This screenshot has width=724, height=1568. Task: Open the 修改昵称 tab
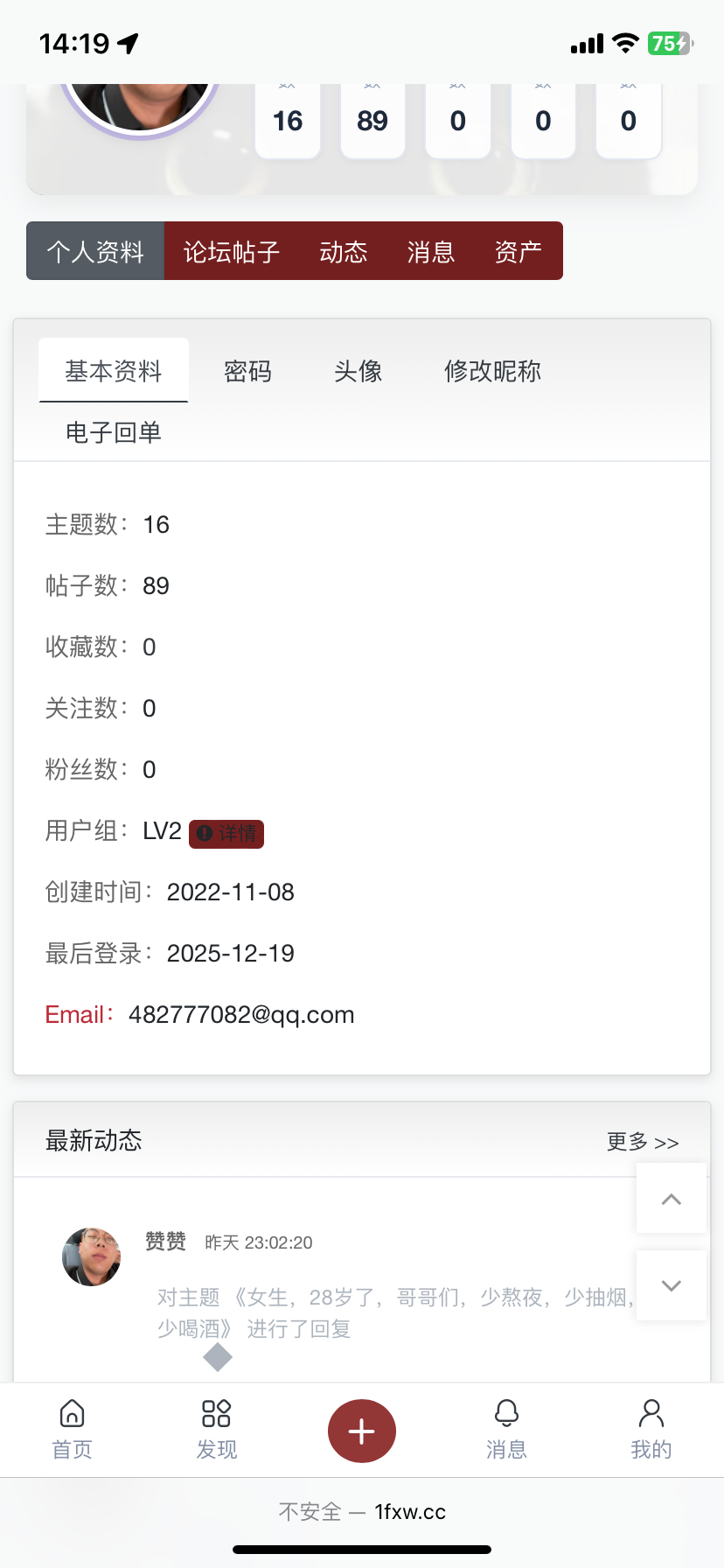[492, 371]
